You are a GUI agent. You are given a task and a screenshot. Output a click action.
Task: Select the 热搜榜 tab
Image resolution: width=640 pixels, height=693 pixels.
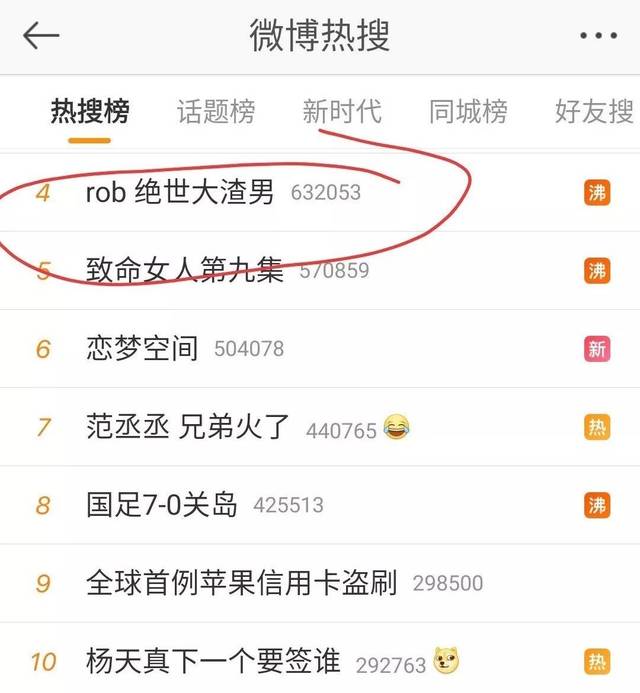pyautogui.click(x=89, y=111)
